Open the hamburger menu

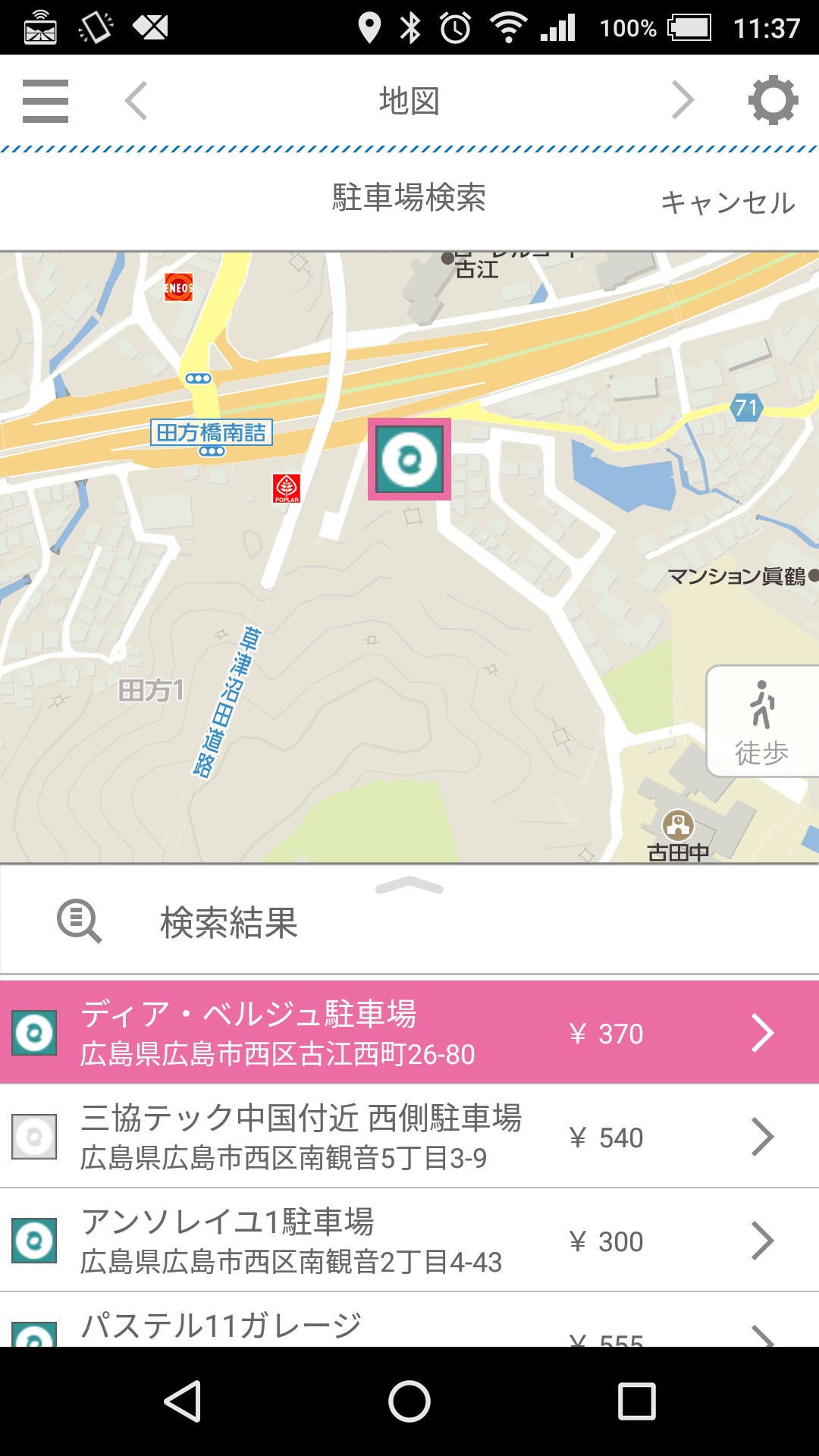point(45,101)
